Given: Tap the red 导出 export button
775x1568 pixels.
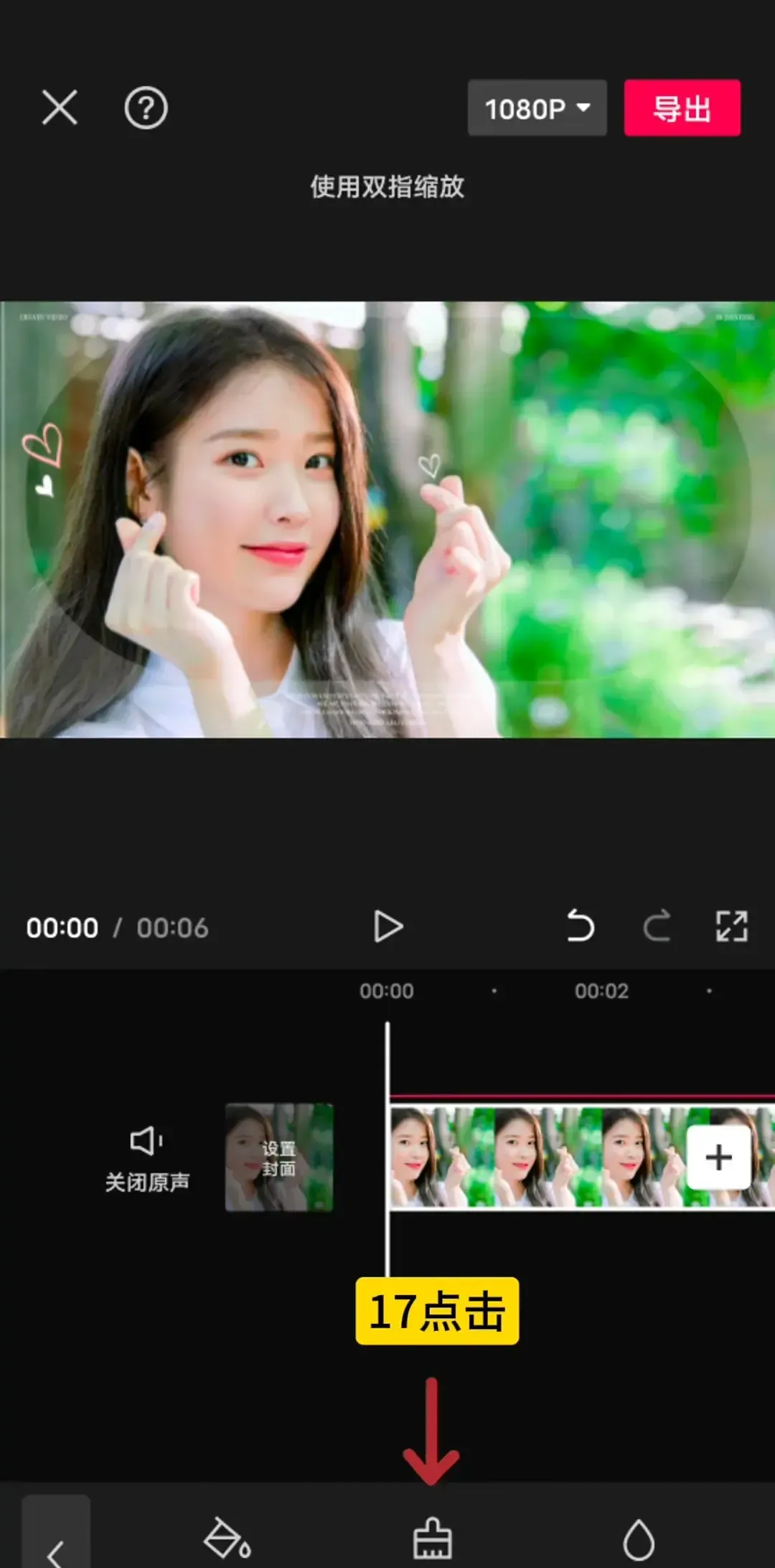Looking at the screenshot, I should (682, 108).
